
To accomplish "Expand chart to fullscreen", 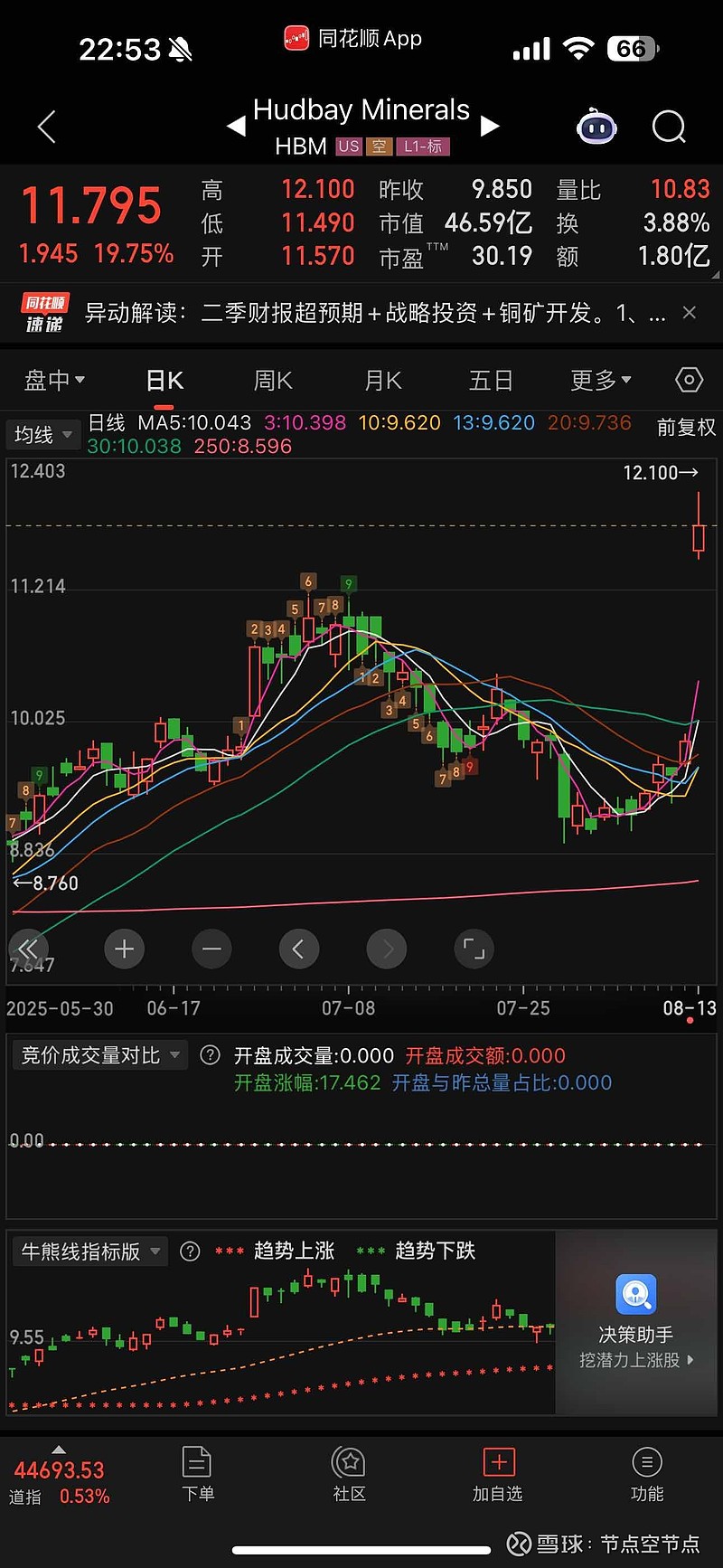I will (474, 949).
